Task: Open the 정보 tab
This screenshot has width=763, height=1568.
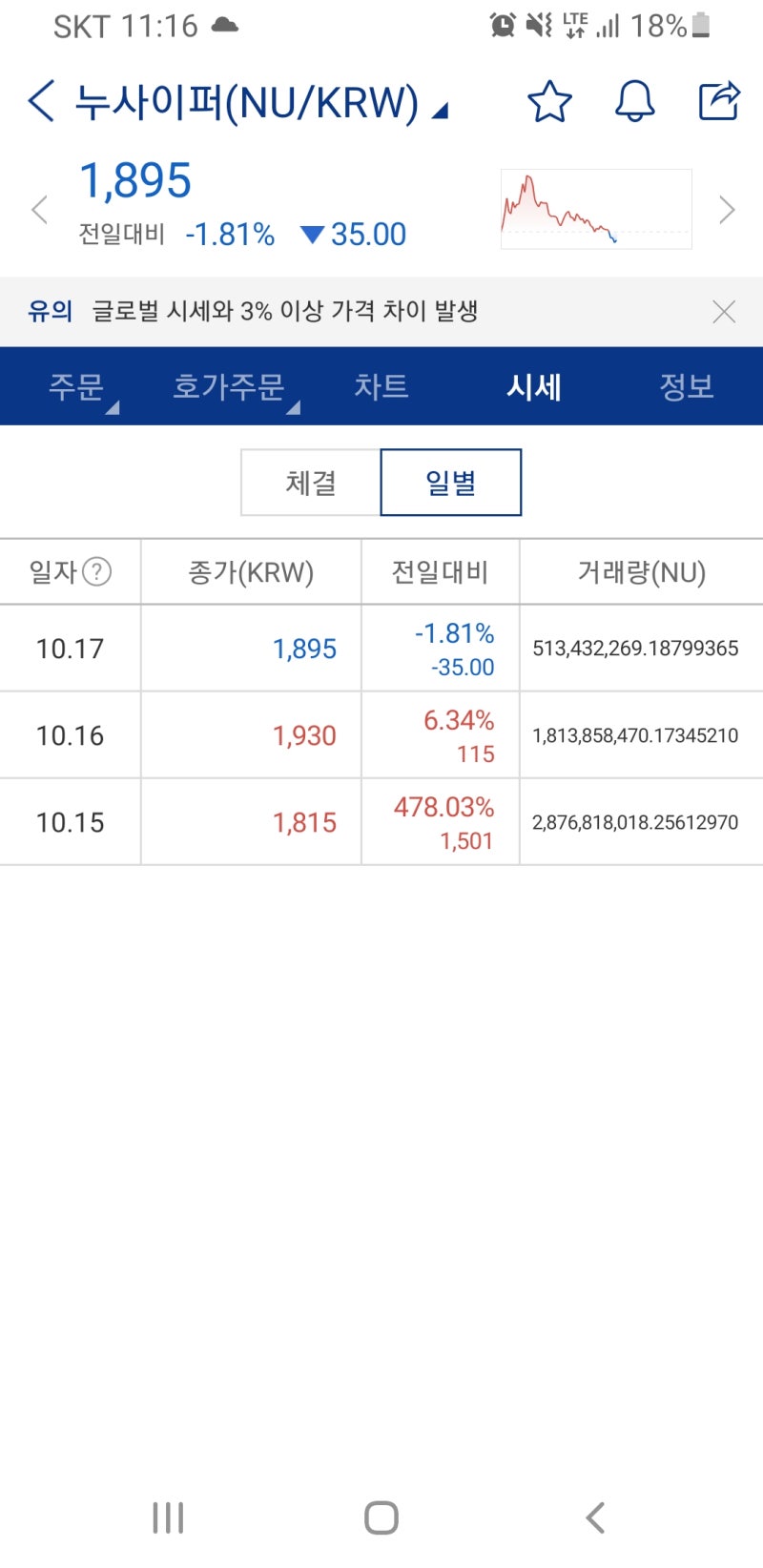Action: tap(687, 386)
